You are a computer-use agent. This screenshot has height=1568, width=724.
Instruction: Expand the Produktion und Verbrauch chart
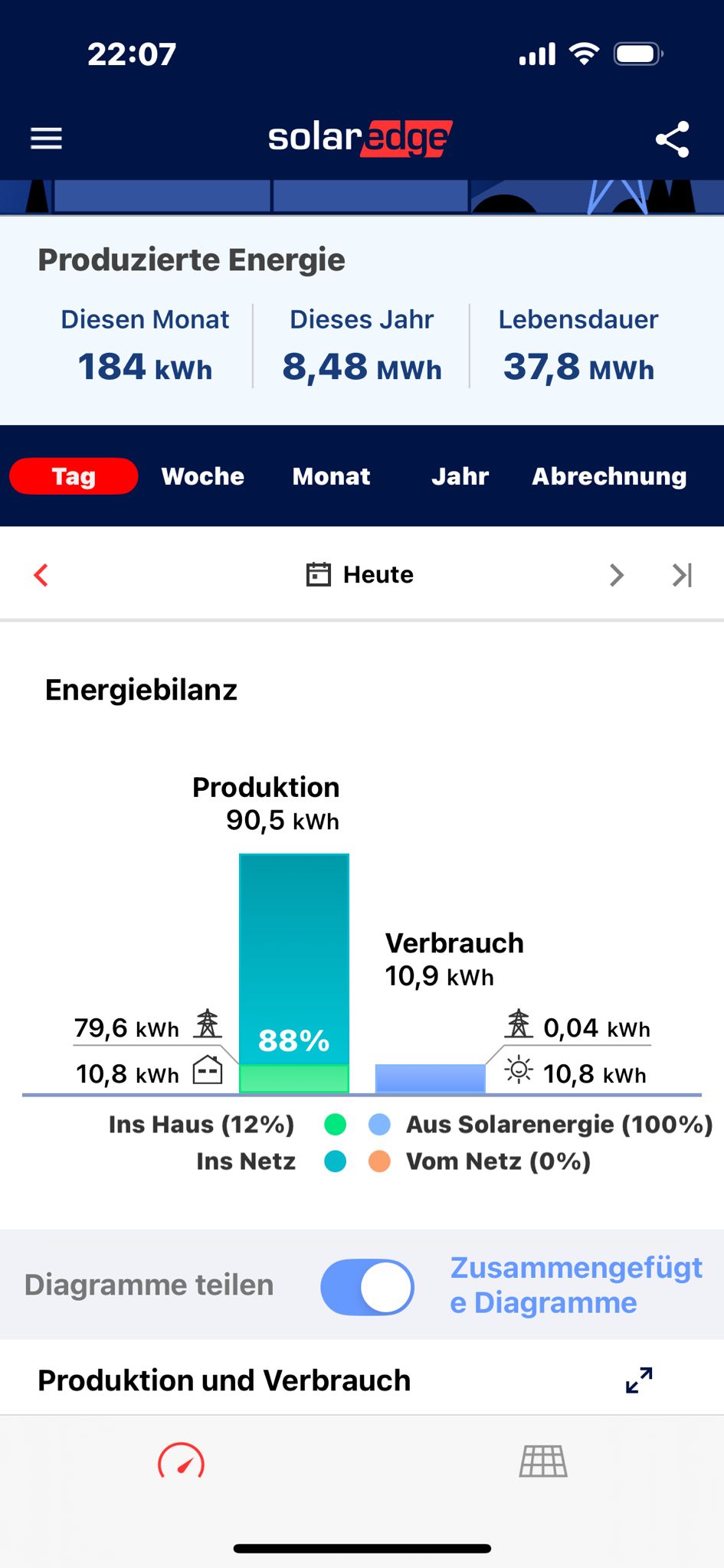[x=639, y=1380]
